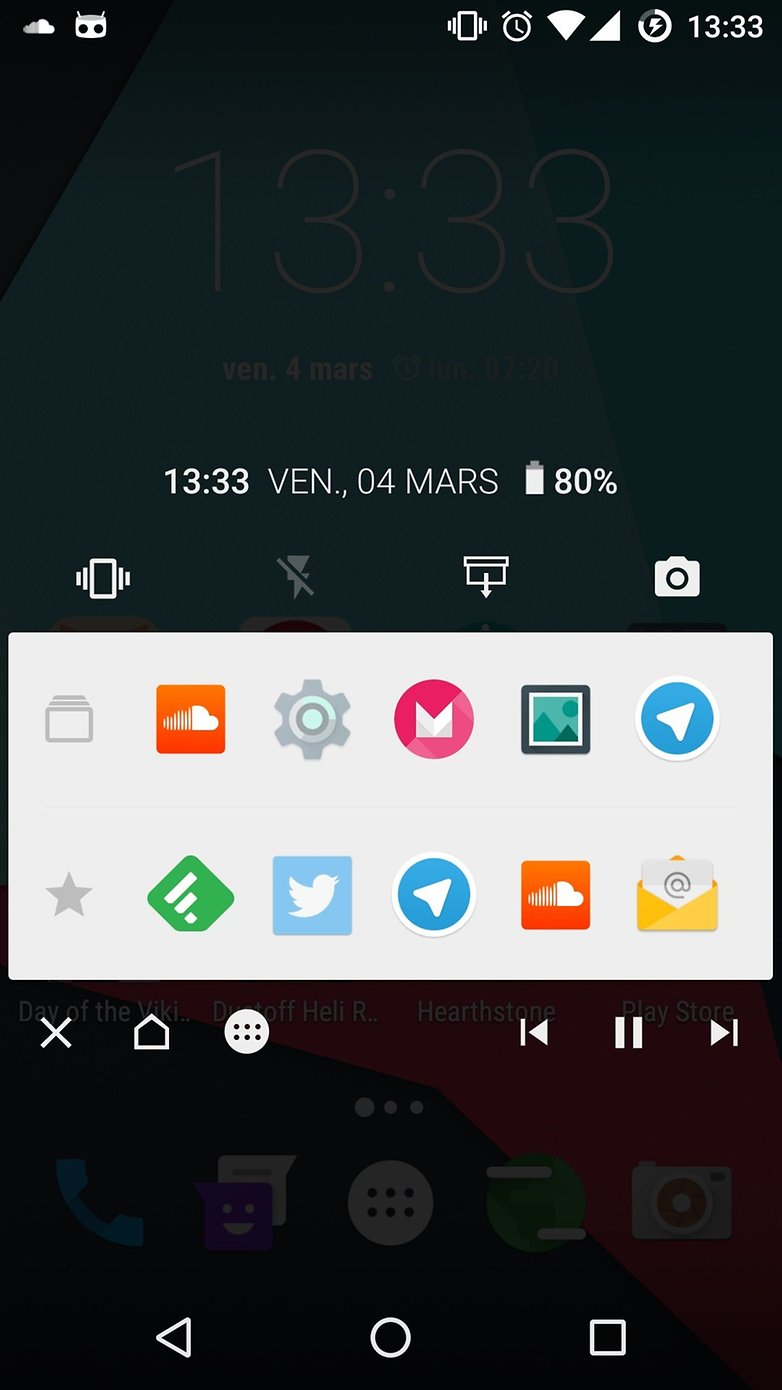Open Telegram from the favorites row
The image size is (782, 1390).
[434, 895]
